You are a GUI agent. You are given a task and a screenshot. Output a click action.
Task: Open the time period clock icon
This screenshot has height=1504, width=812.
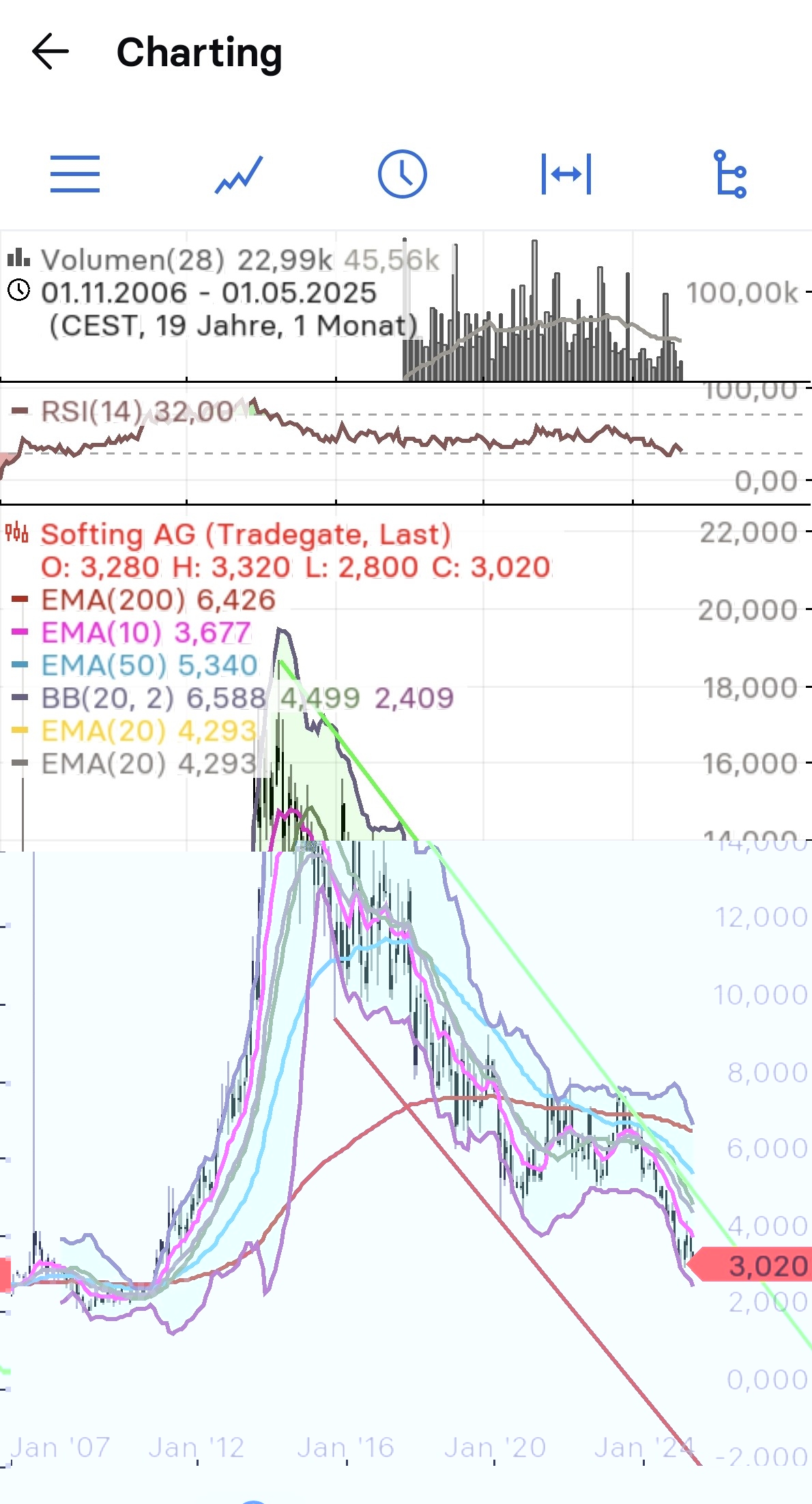pos(403,174)
